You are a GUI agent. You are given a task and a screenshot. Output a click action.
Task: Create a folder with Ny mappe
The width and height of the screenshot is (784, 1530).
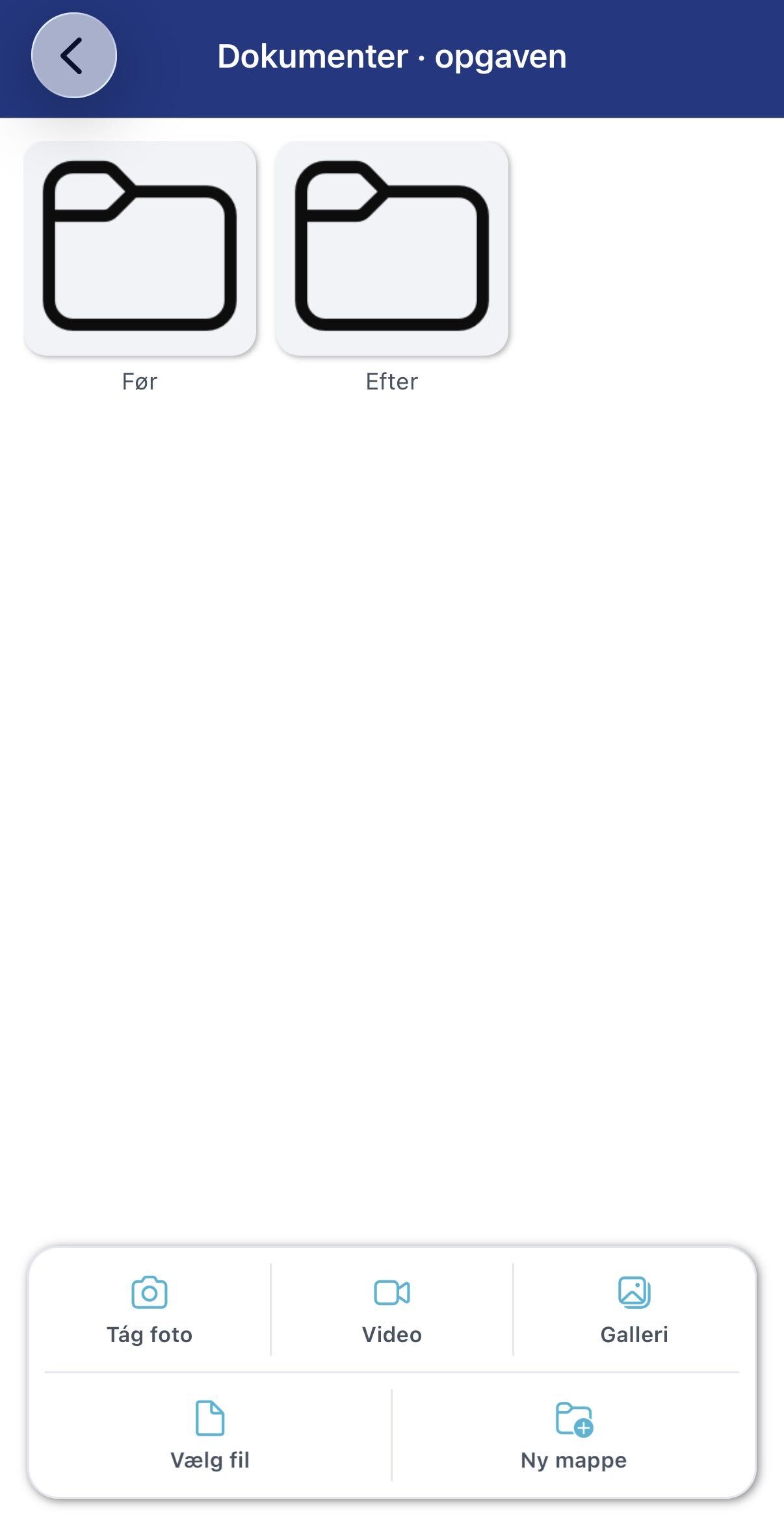click(573, 1435)
